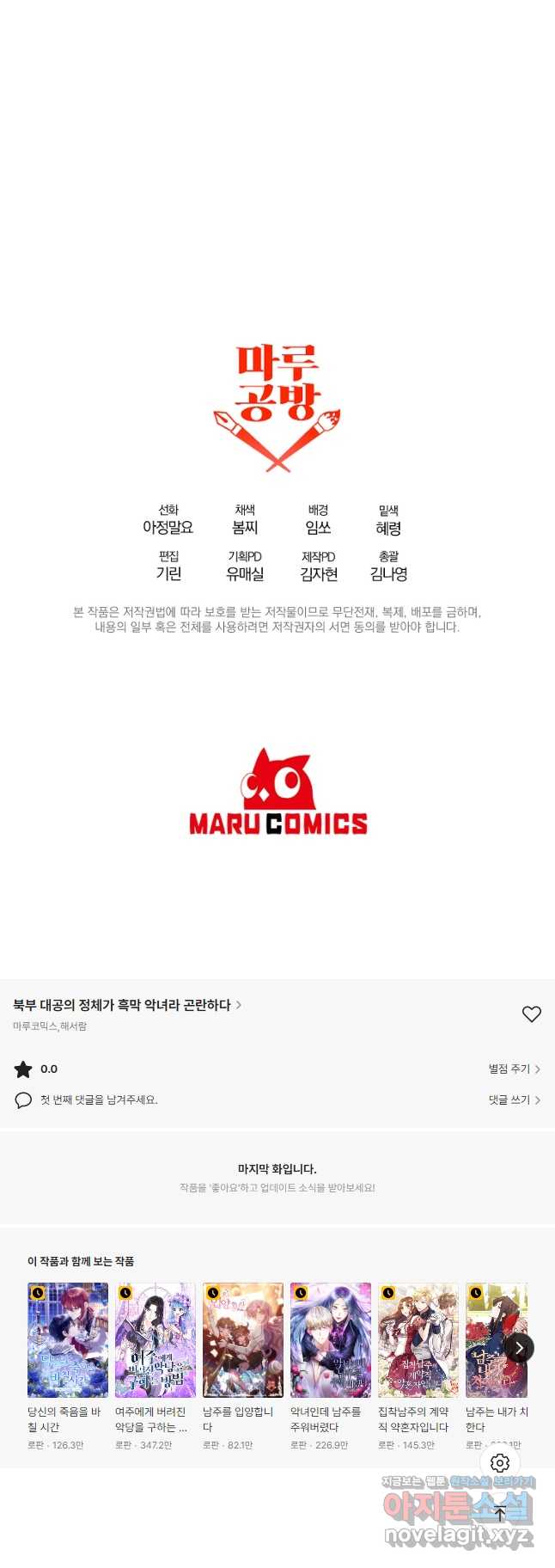Tap 댓글 쓰기 to write a comment
This screenshot has height=1568, width=555.
point(514,1100)
